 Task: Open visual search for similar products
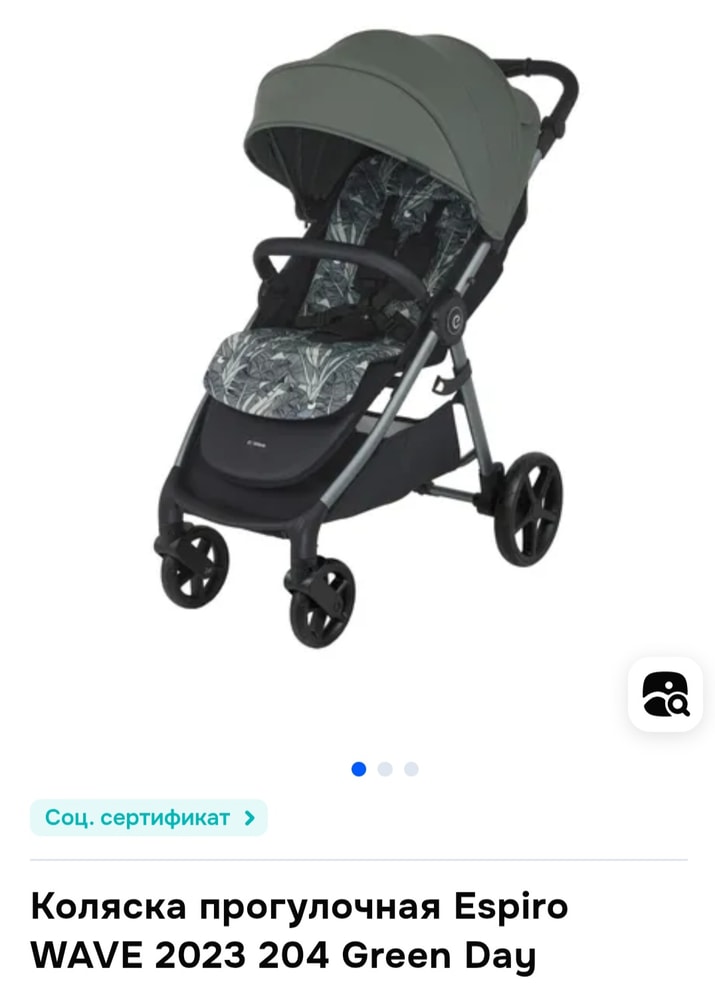click(x=665, y=694)
